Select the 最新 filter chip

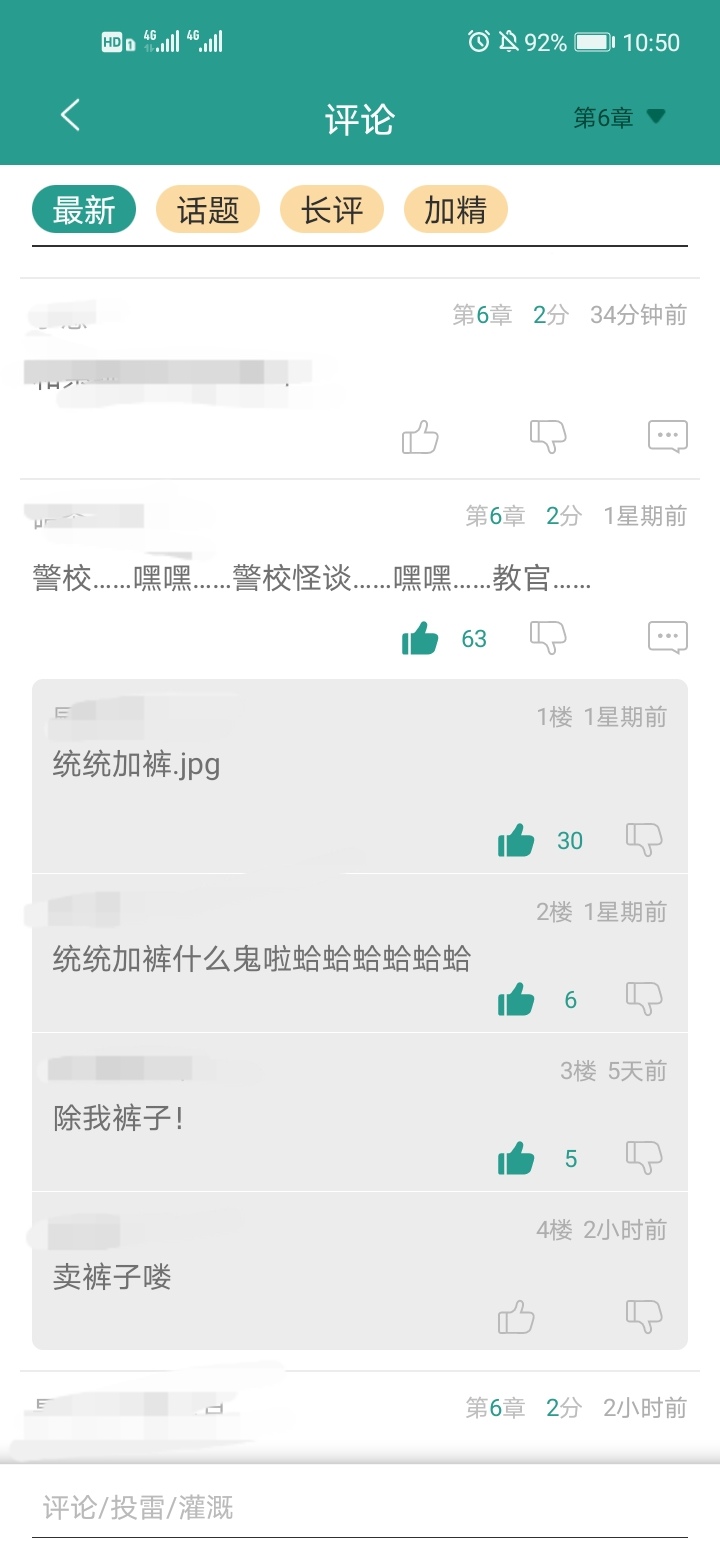pos(84,210)
